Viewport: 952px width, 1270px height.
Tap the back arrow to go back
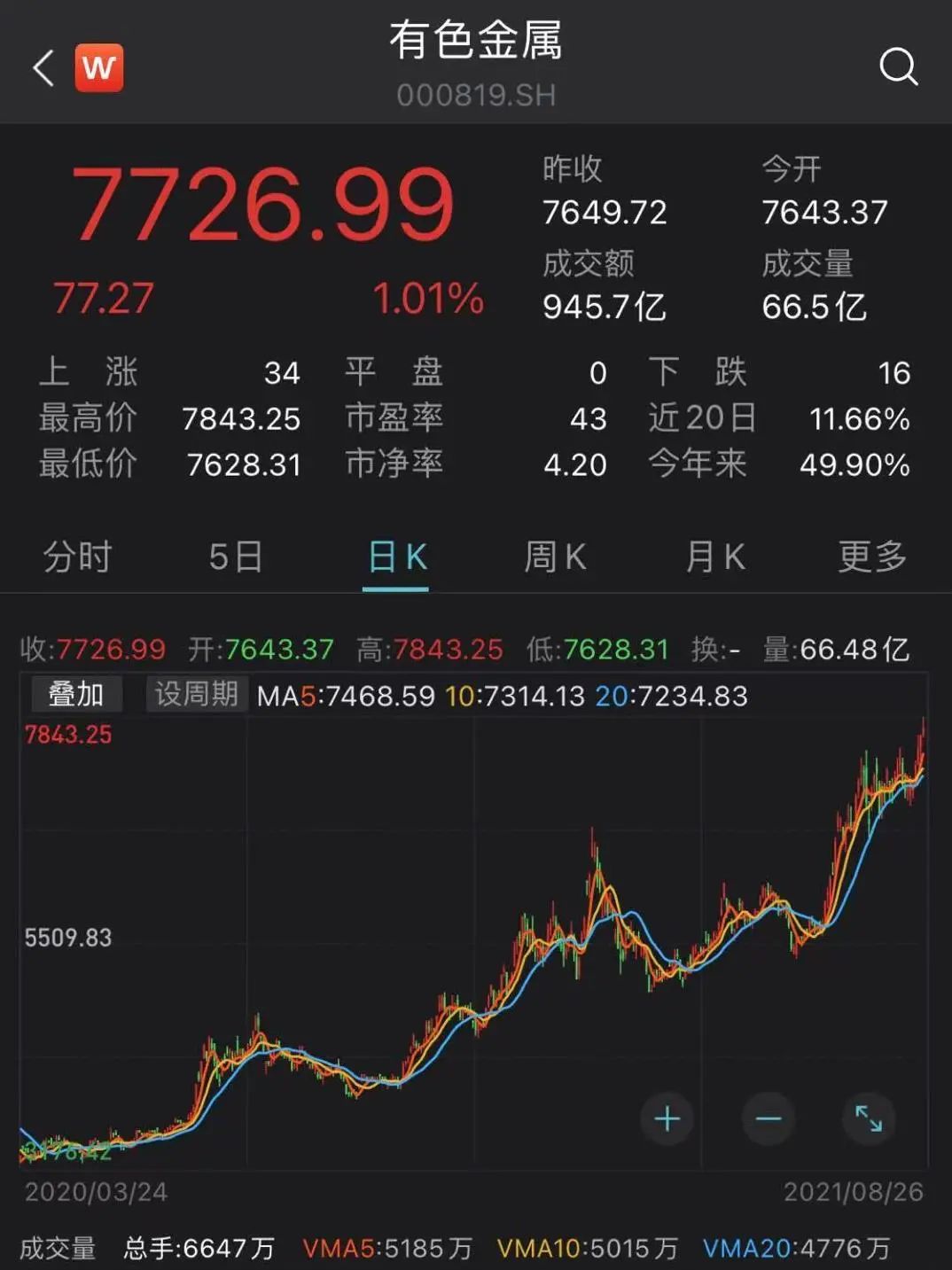click(42, 67)
